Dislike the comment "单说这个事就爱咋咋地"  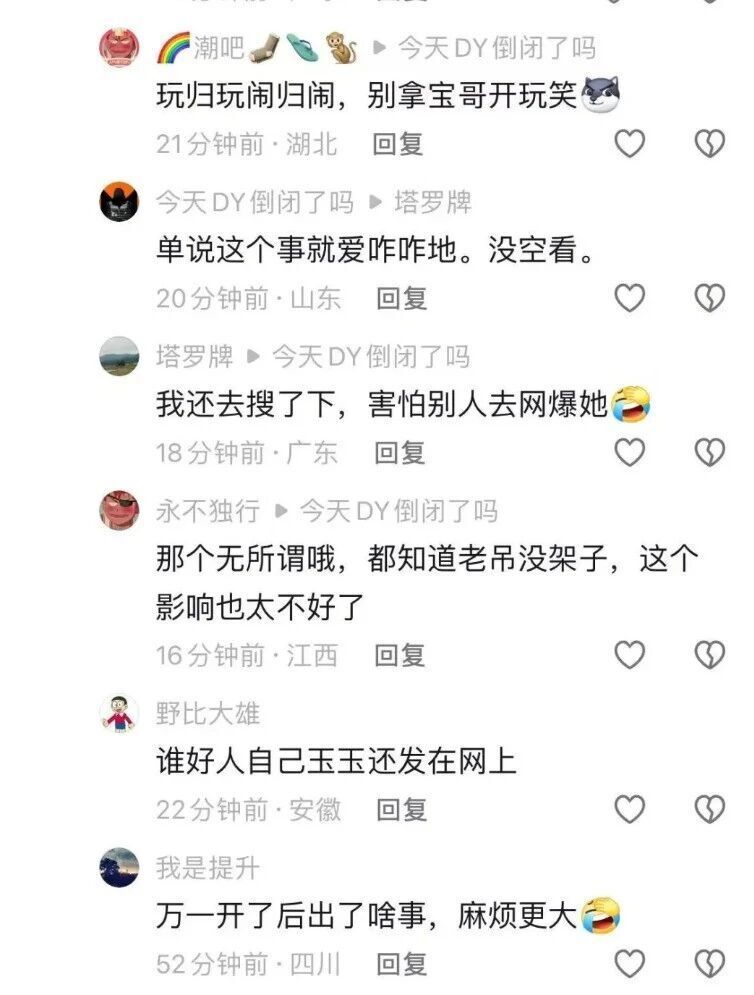coord(710,298)
